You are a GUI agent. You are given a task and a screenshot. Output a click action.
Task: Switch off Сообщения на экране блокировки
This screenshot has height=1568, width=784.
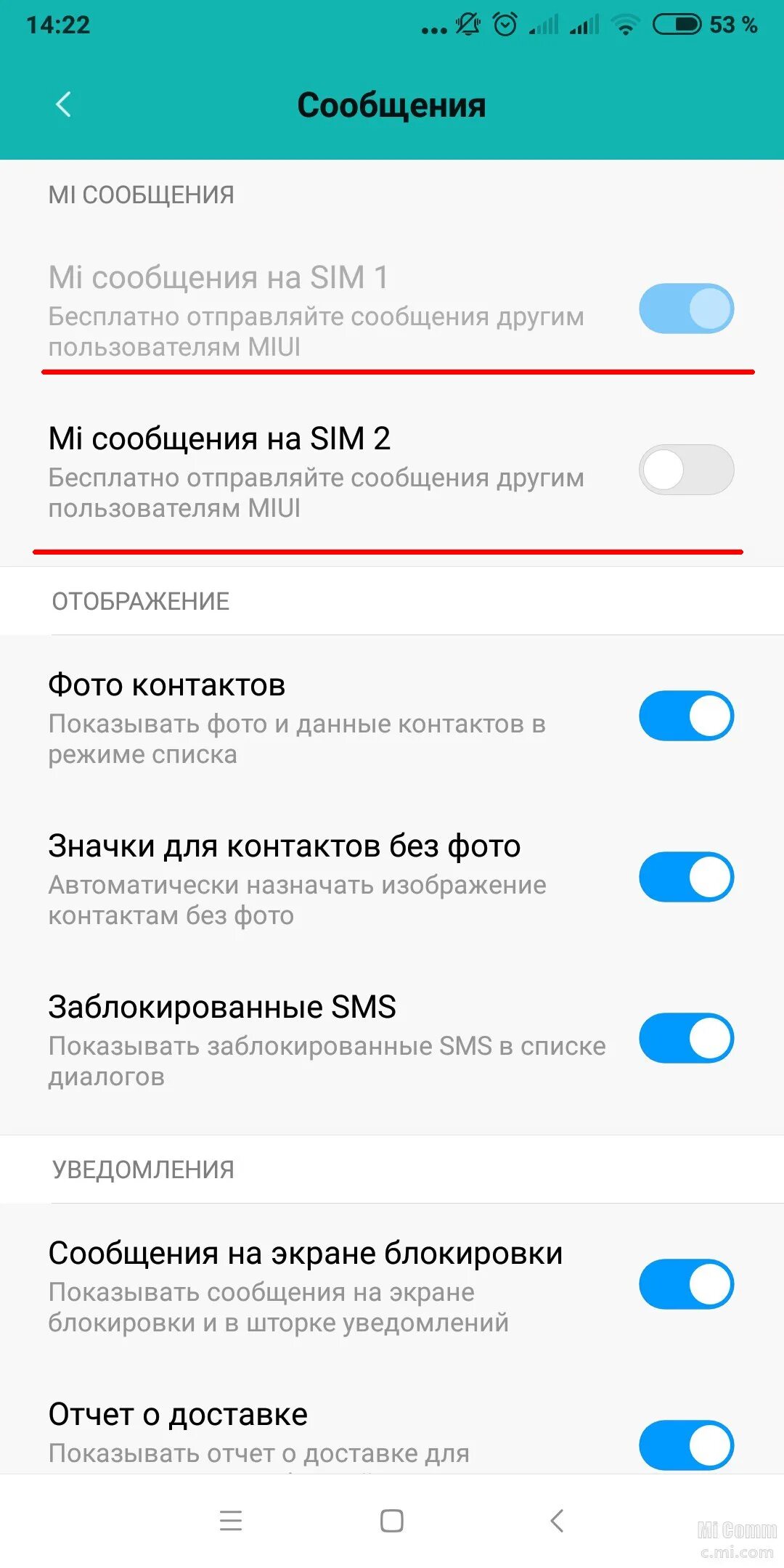[686, 1284]
